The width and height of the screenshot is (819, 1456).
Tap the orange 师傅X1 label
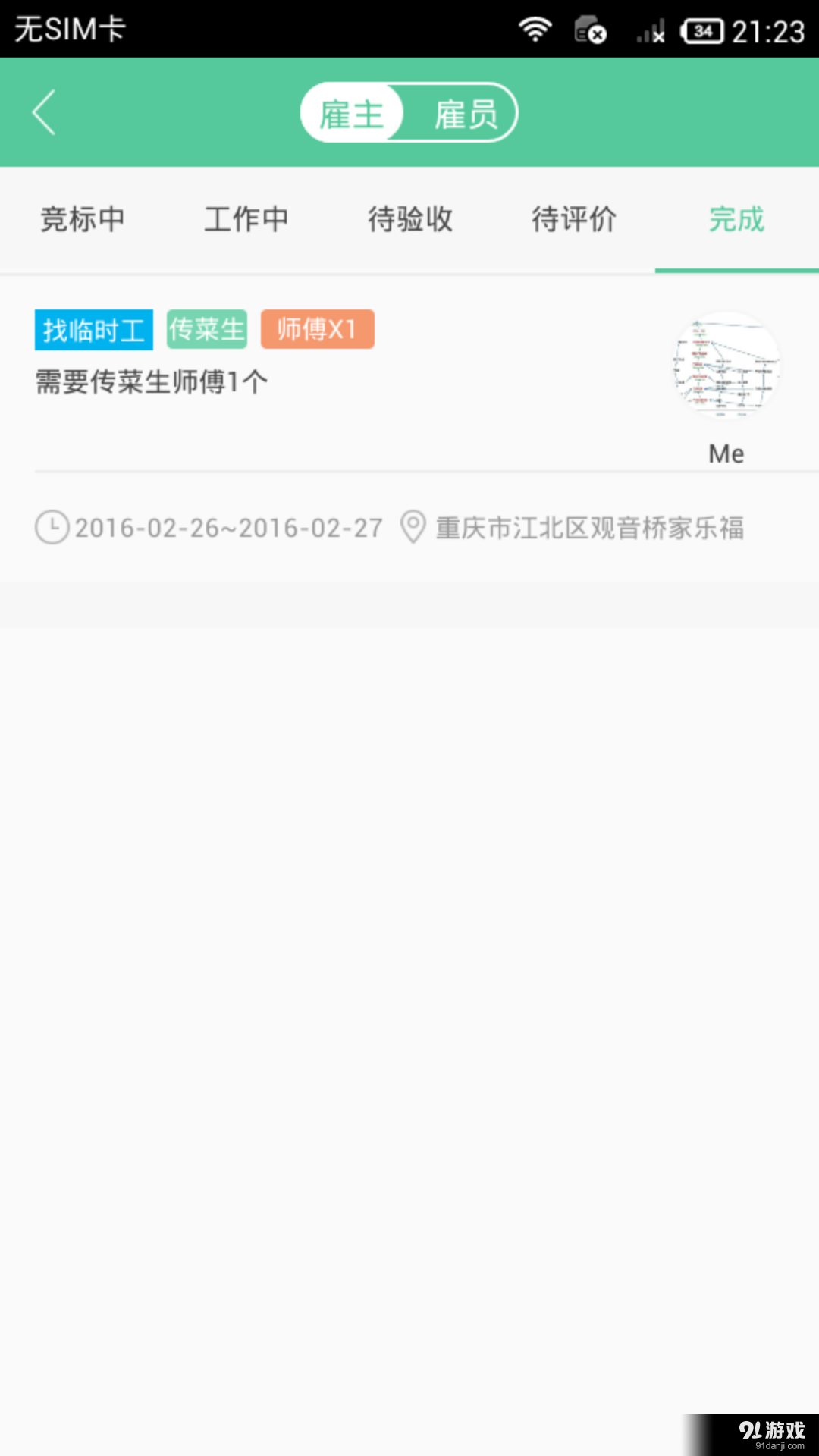point(317,328)
